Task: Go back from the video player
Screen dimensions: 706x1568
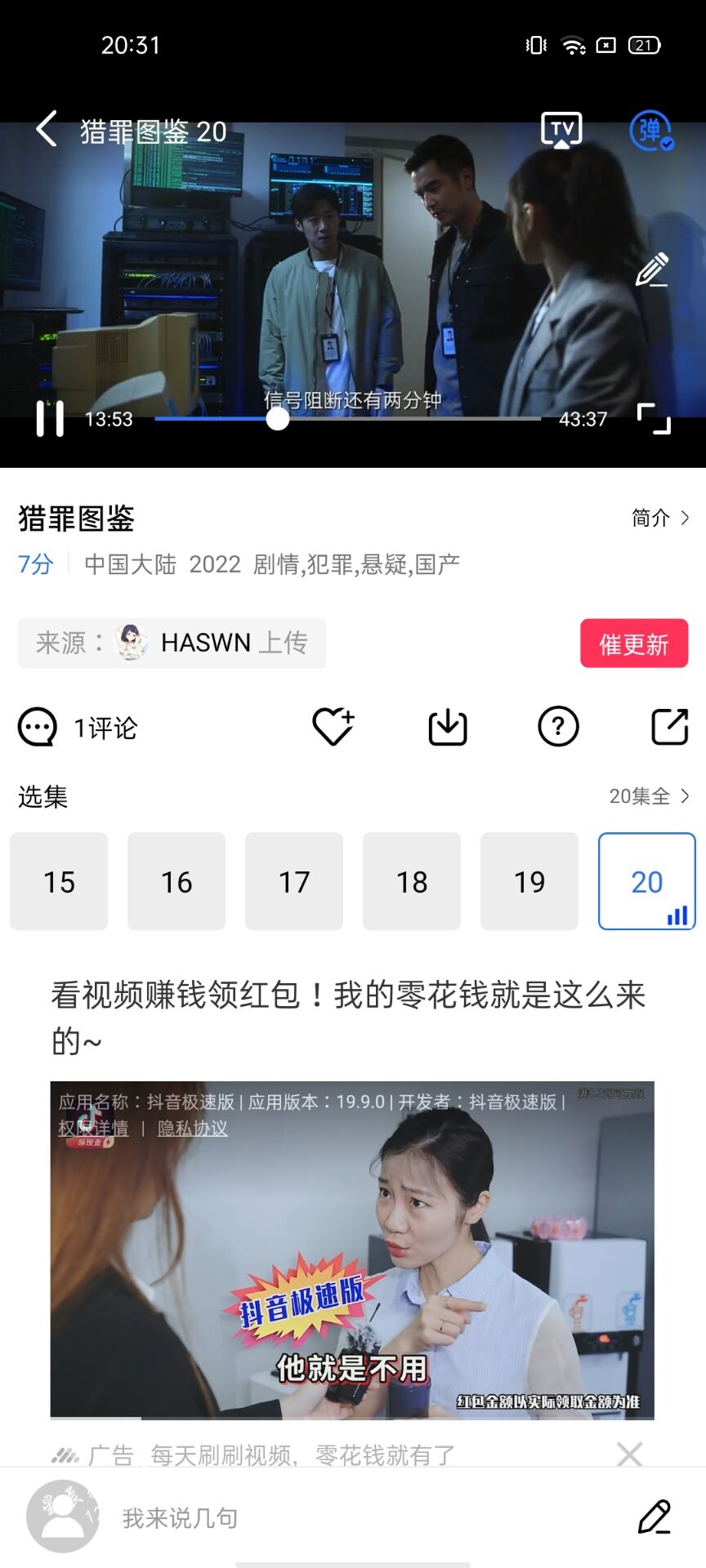Action: click(x=47, y=129)
